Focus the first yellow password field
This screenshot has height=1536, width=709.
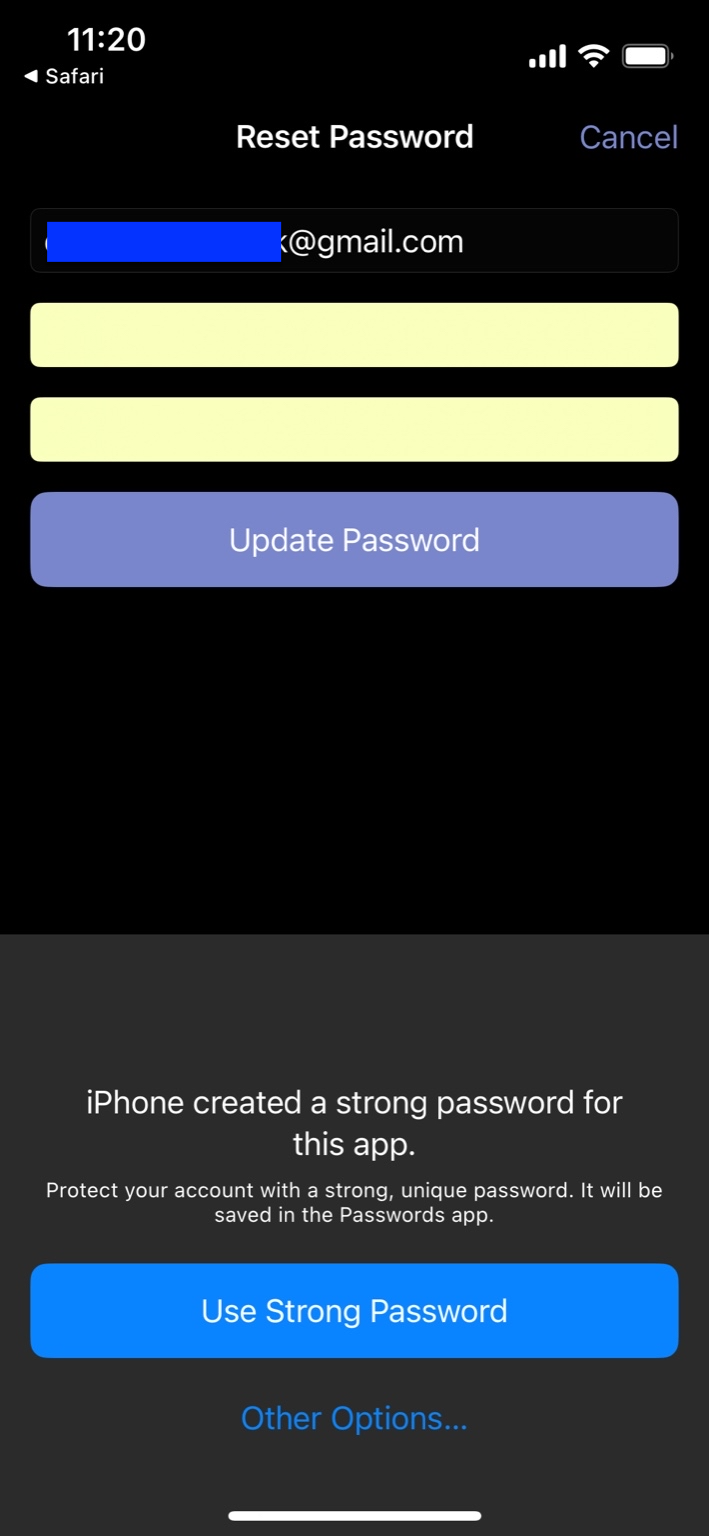point(354,335)
